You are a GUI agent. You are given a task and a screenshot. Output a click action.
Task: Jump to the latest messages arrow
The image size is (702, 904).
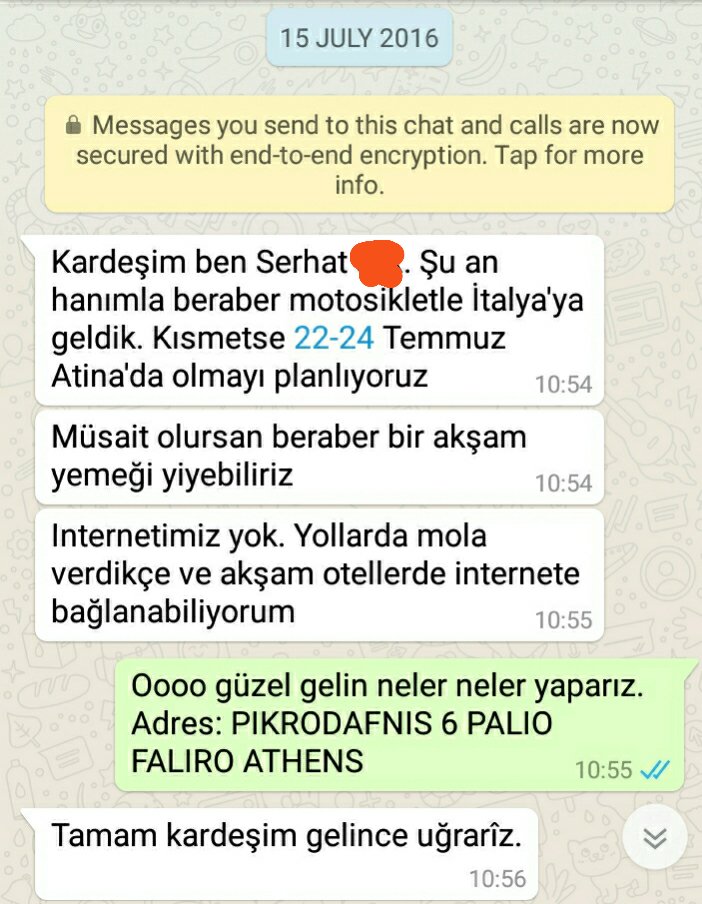point(655,837)
